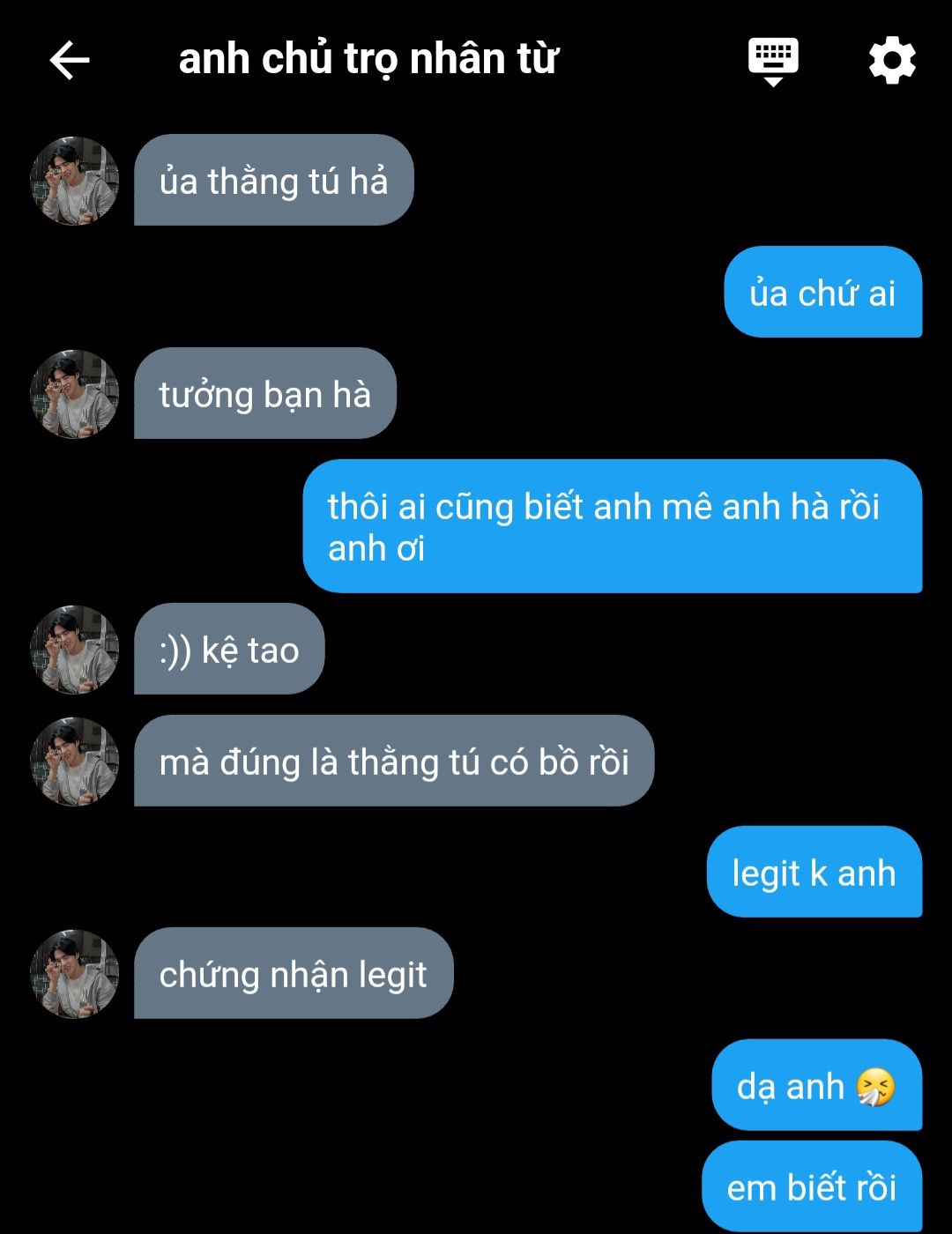Open chat settings via the gear icon

pos(892,61)
